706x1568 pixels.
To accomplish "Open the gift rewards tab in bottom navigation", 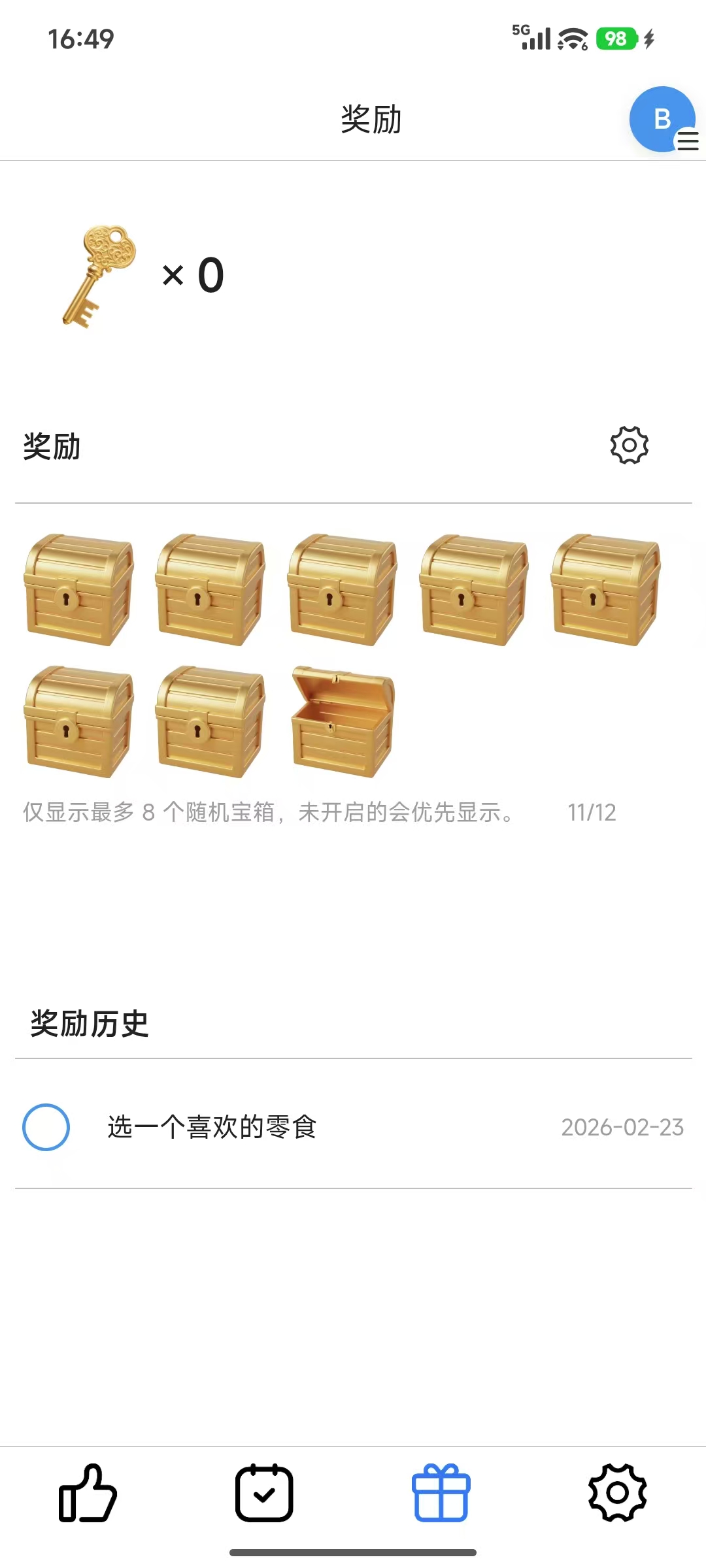I will tap(441, 1493).
